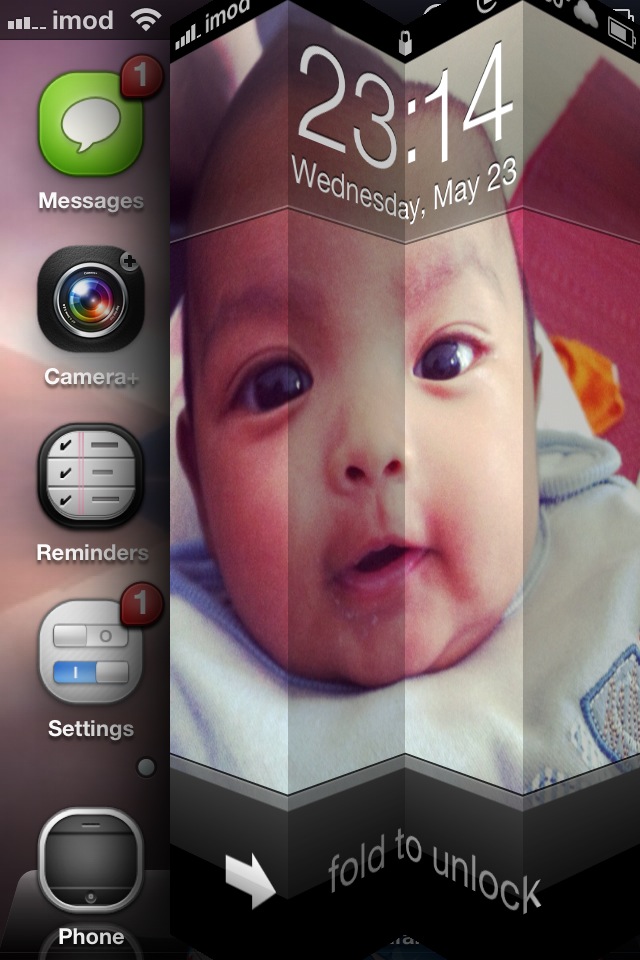Go to the Settings app
Screen dimensions: 640x960
pos(90,652)
